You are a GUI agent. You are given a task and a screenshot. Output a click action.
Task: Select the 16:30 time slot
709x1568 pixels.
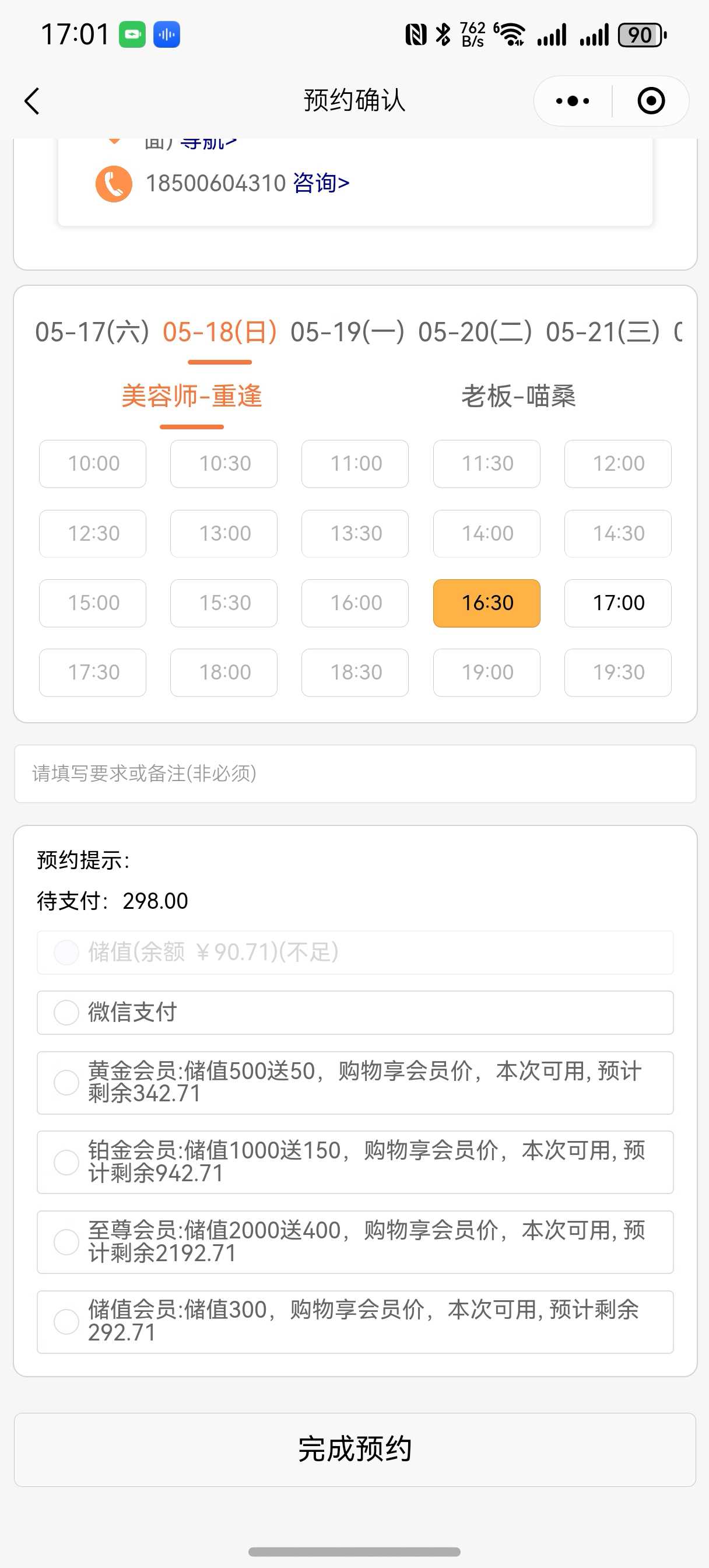[x=487, y=603]
